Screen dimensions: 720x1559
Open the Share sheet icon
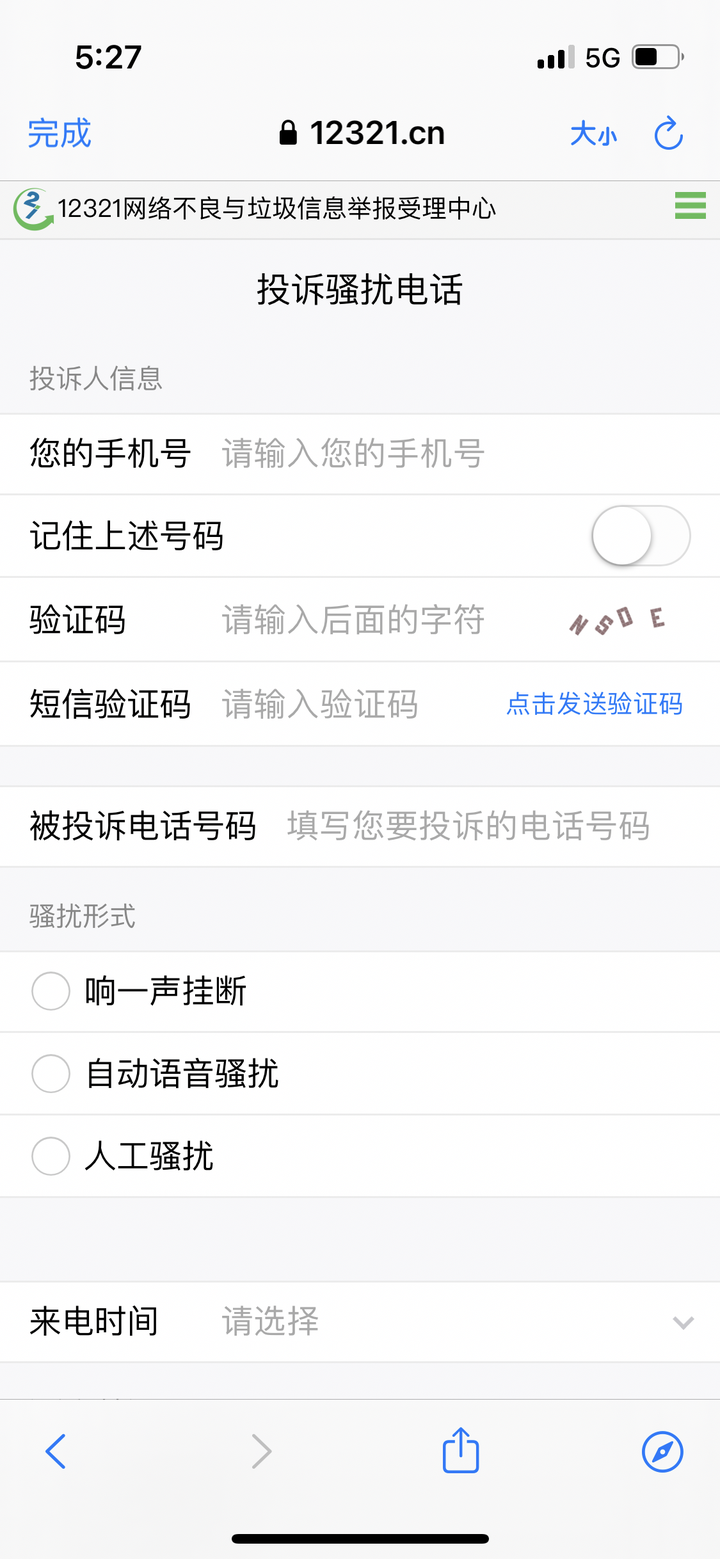pyautogui.click(x=459, y=1452)
